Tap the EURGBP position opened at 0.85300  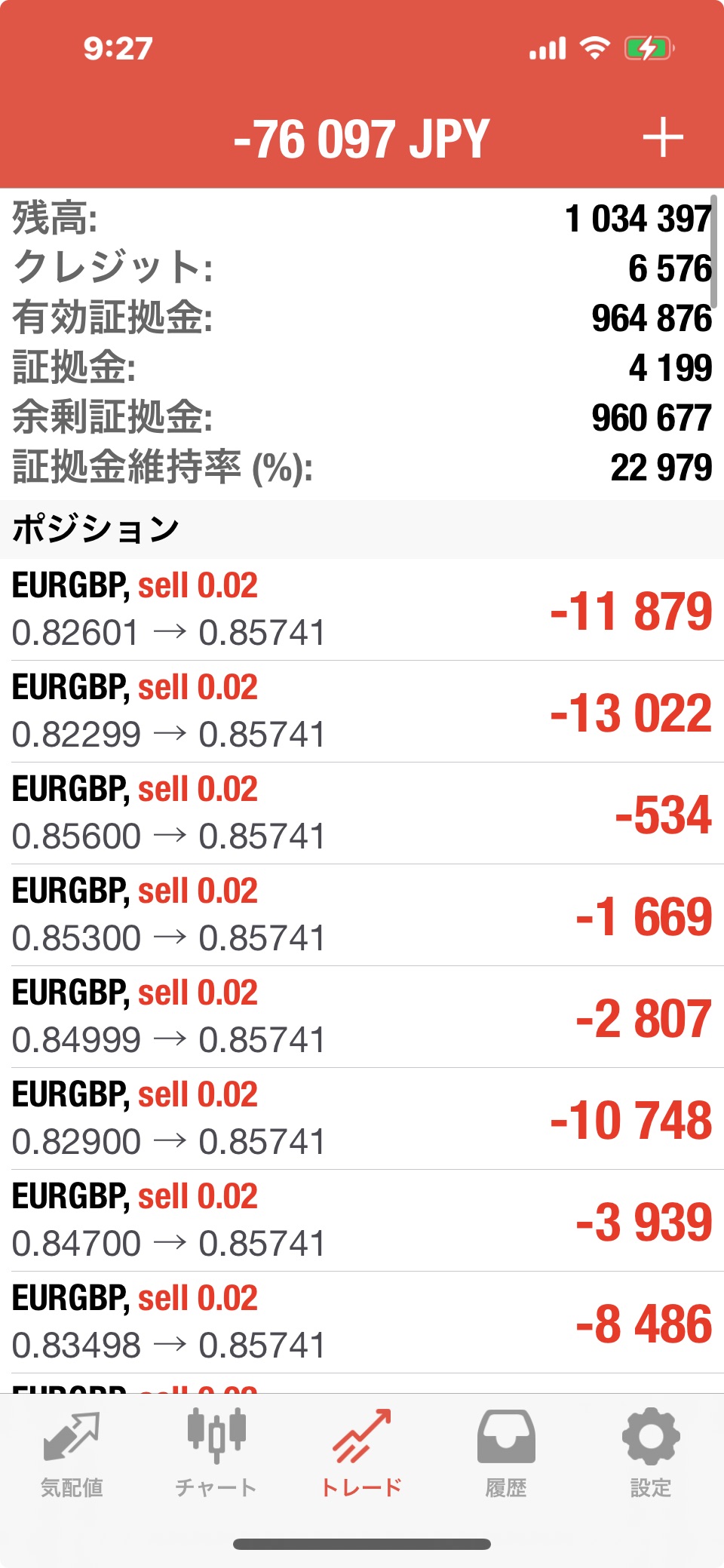coord(362,915)
